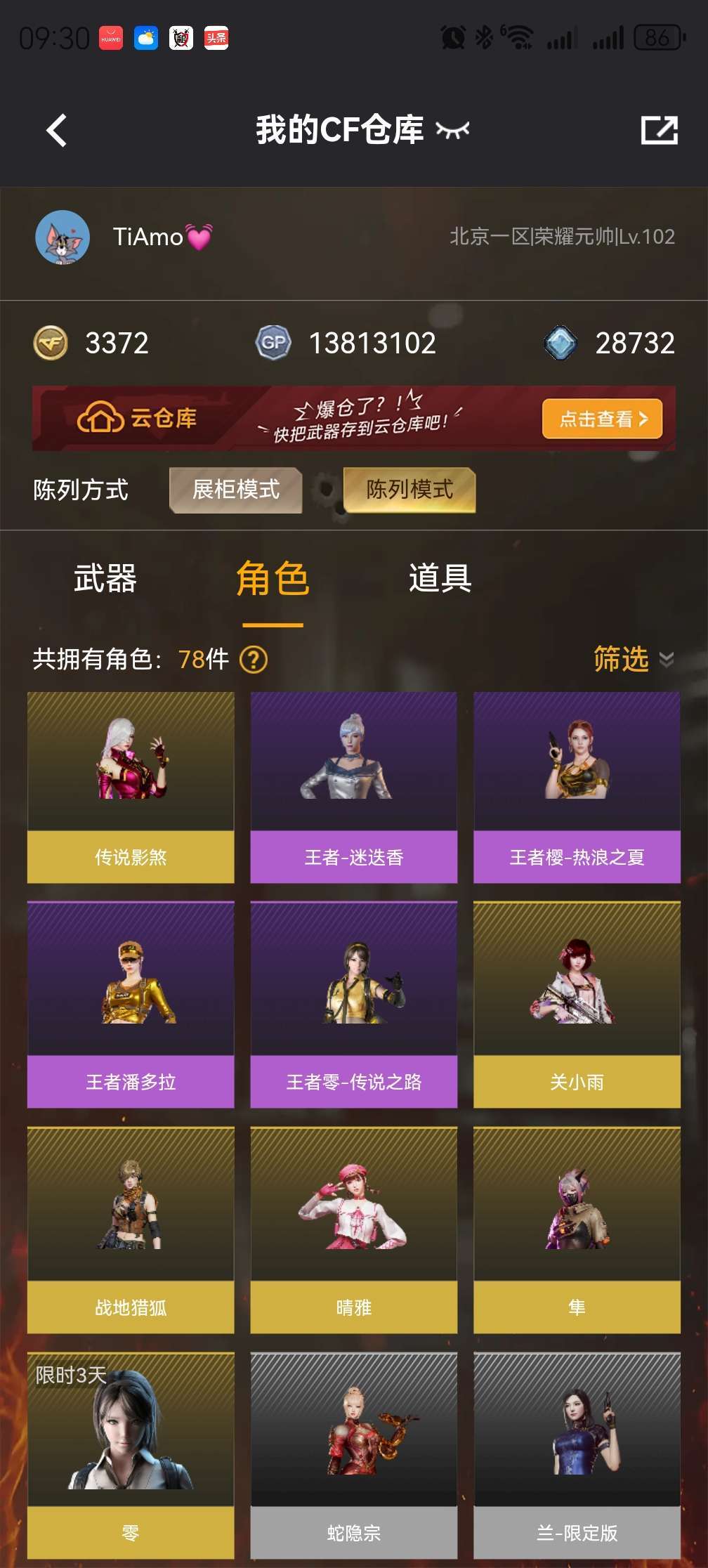View the 王者樱-热浪之夏 character
This screenshot has width=708, height=1568.
pyautogui.click(x=577, y=787)
